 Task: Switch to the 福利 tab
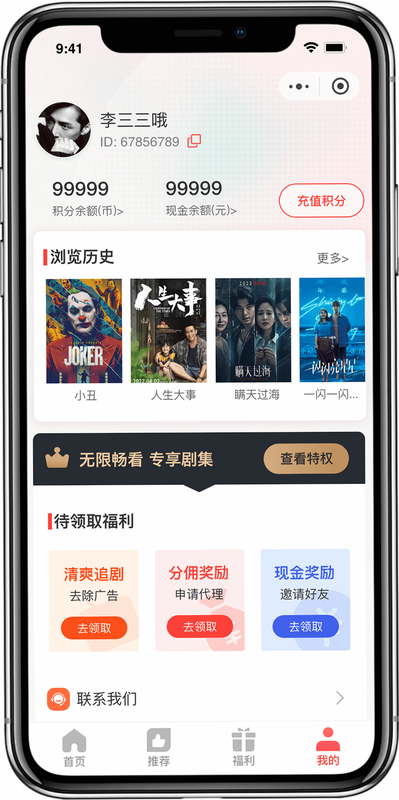point(243,748)
